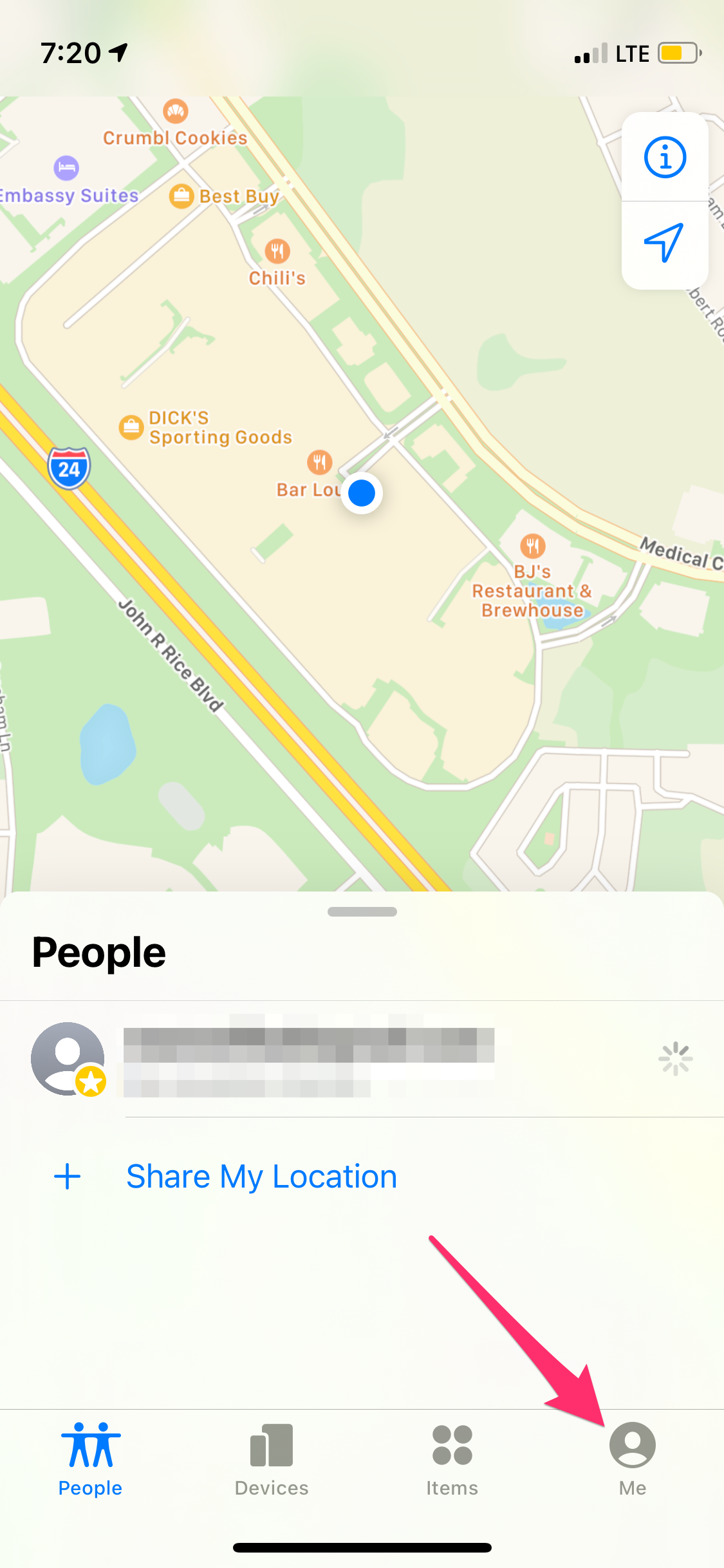Center map on current location arrow
Screen dimensions: 724x1568
point(665,243)
